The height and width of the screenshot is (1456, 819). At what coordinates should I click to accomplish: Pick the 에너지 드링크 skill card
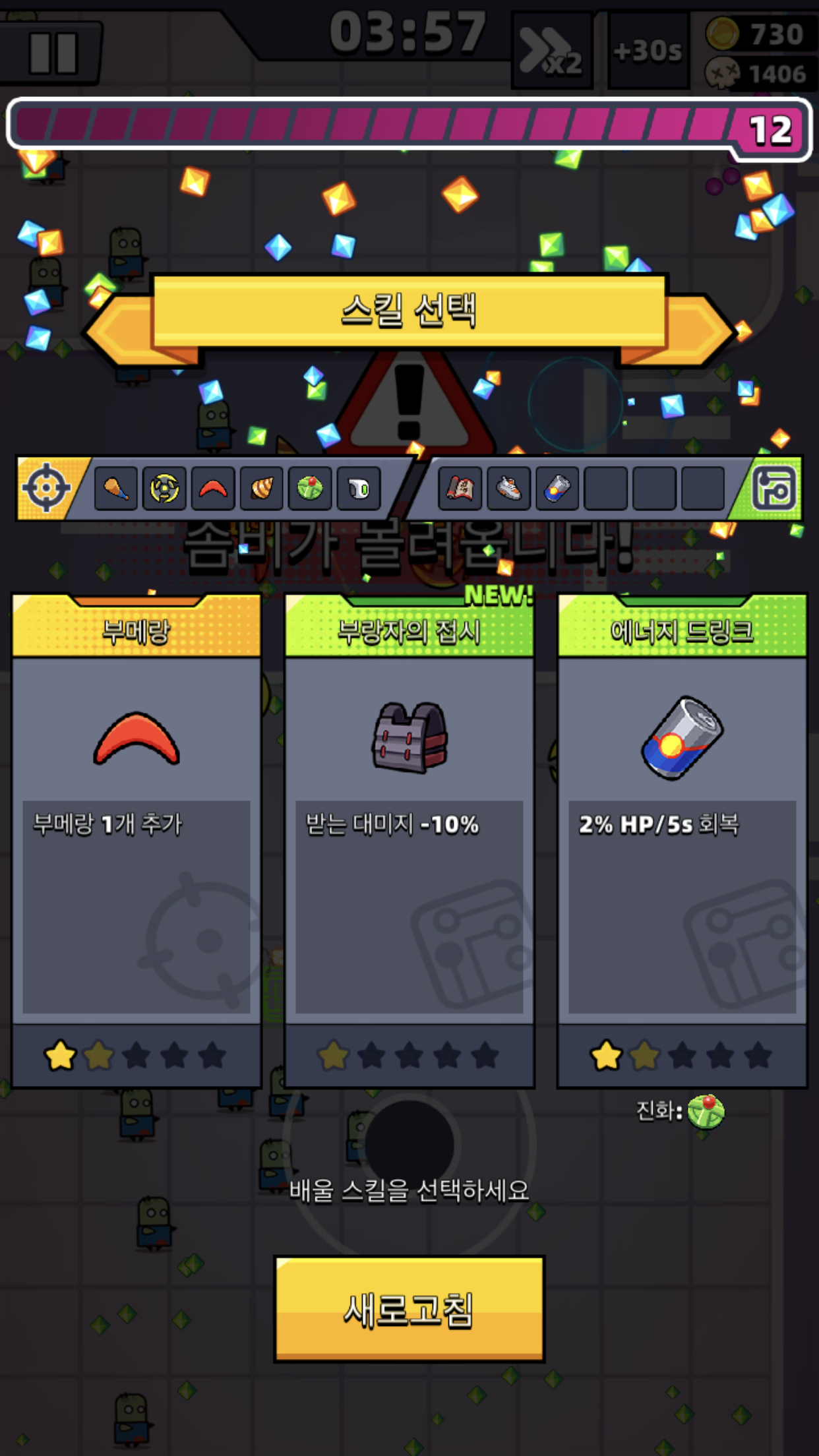click(x=682, y=841)
